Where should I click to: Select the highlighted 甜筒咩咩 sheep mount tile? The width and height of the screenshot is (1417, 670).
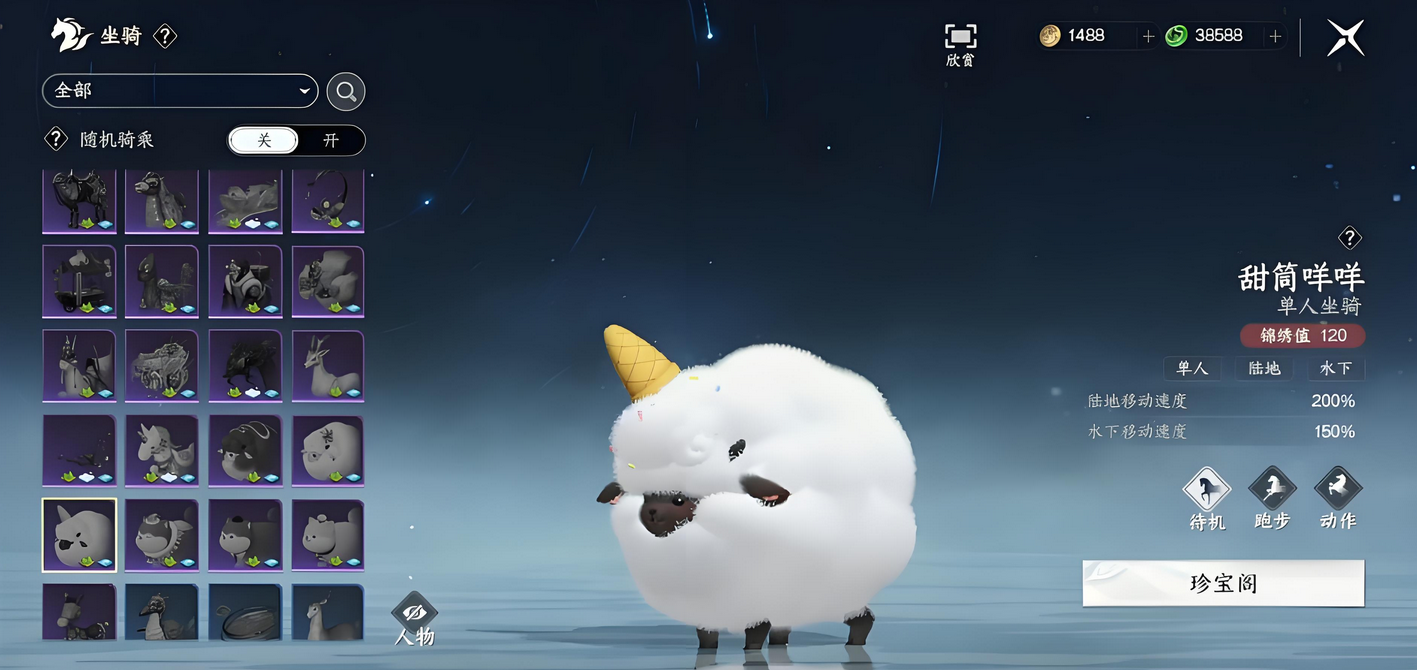pyautogui.click(x=79, y=535)
